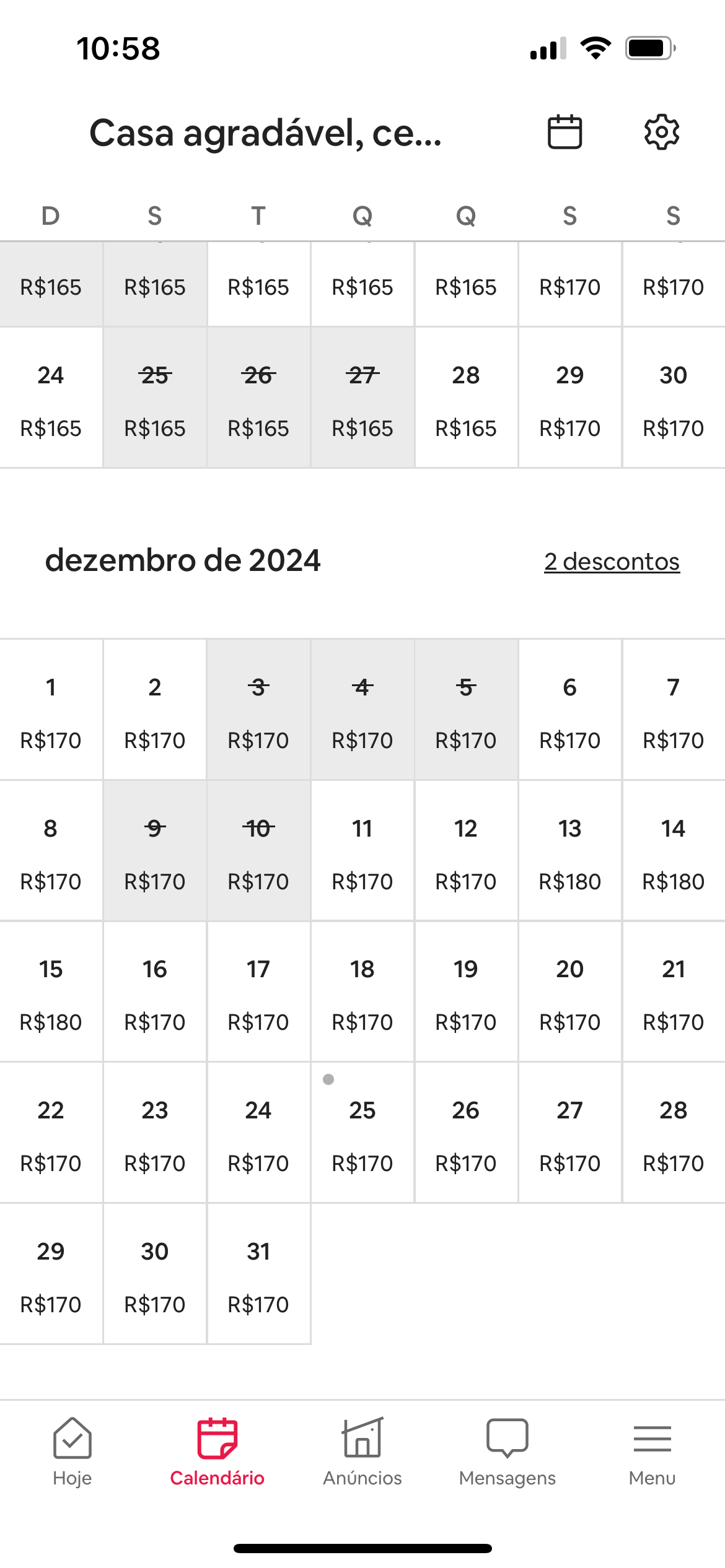Image resolution: width=725 pixels, height=1568 pixels.
Task: Select December 20 date cell
Action: click(x=570, y=991)
